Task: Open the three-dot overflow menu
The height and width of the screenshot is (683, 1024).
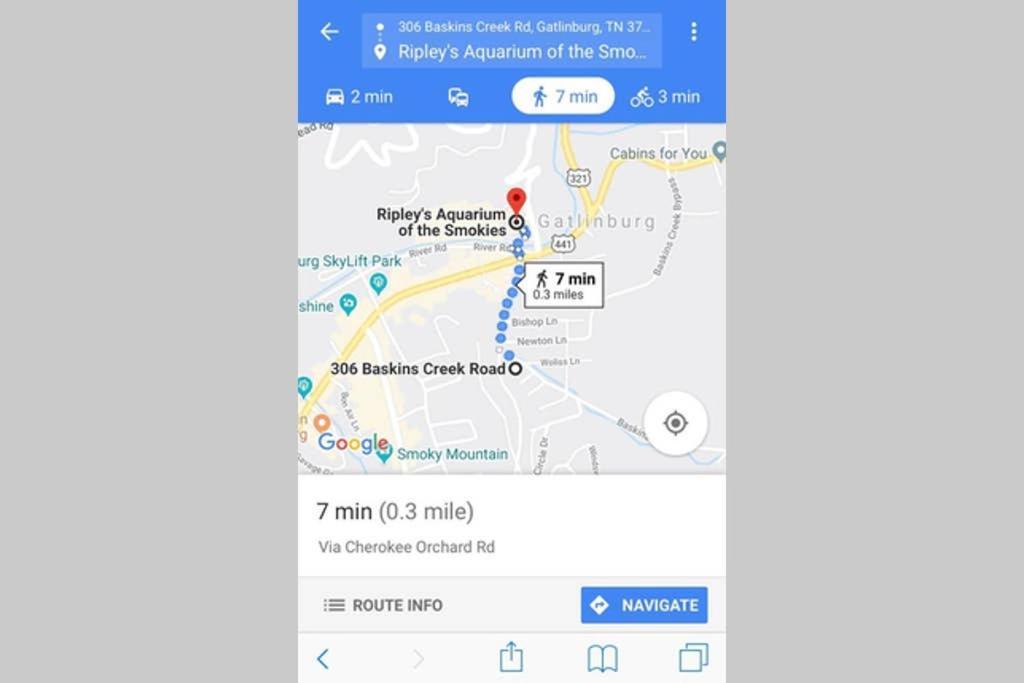Action: point(693,32)
